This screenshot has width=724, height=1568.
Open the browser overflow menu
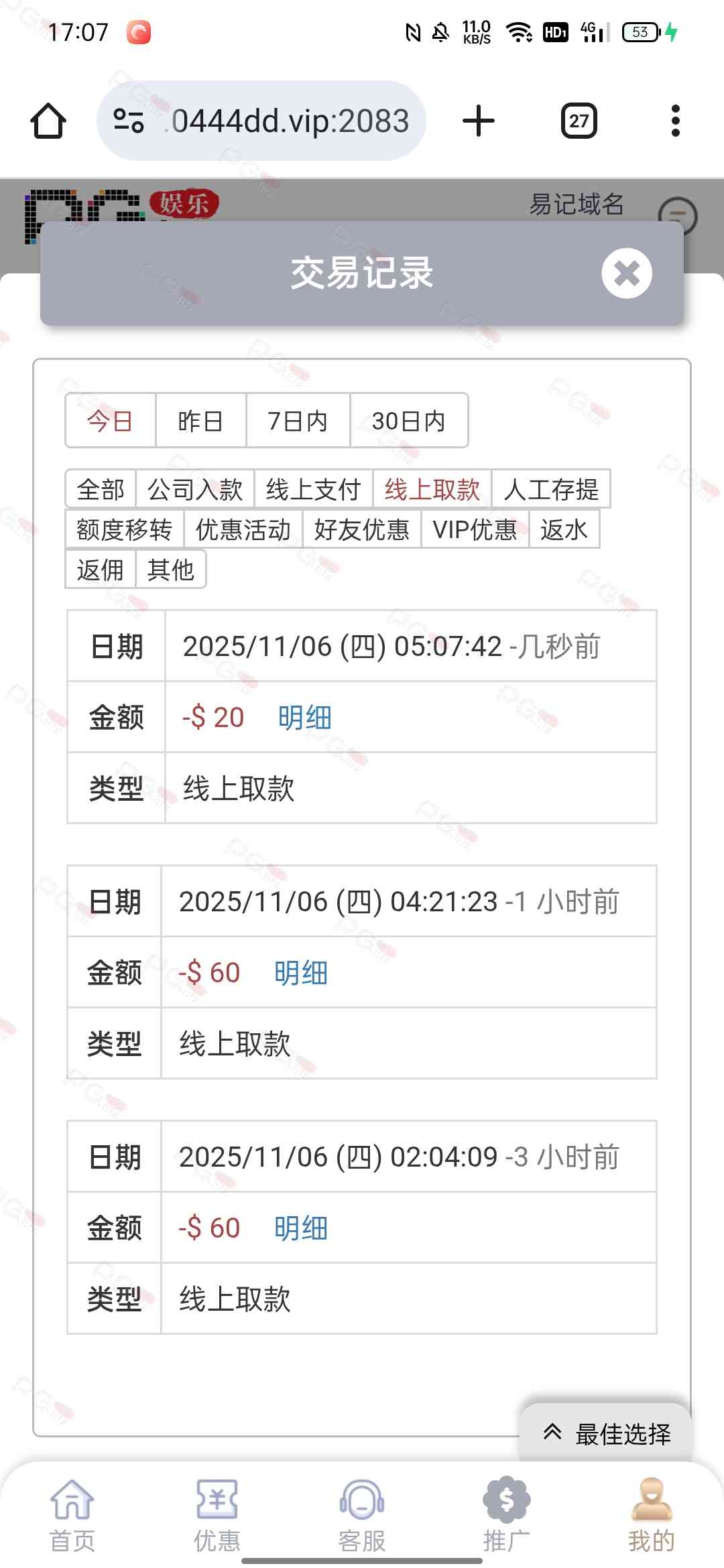675,121
